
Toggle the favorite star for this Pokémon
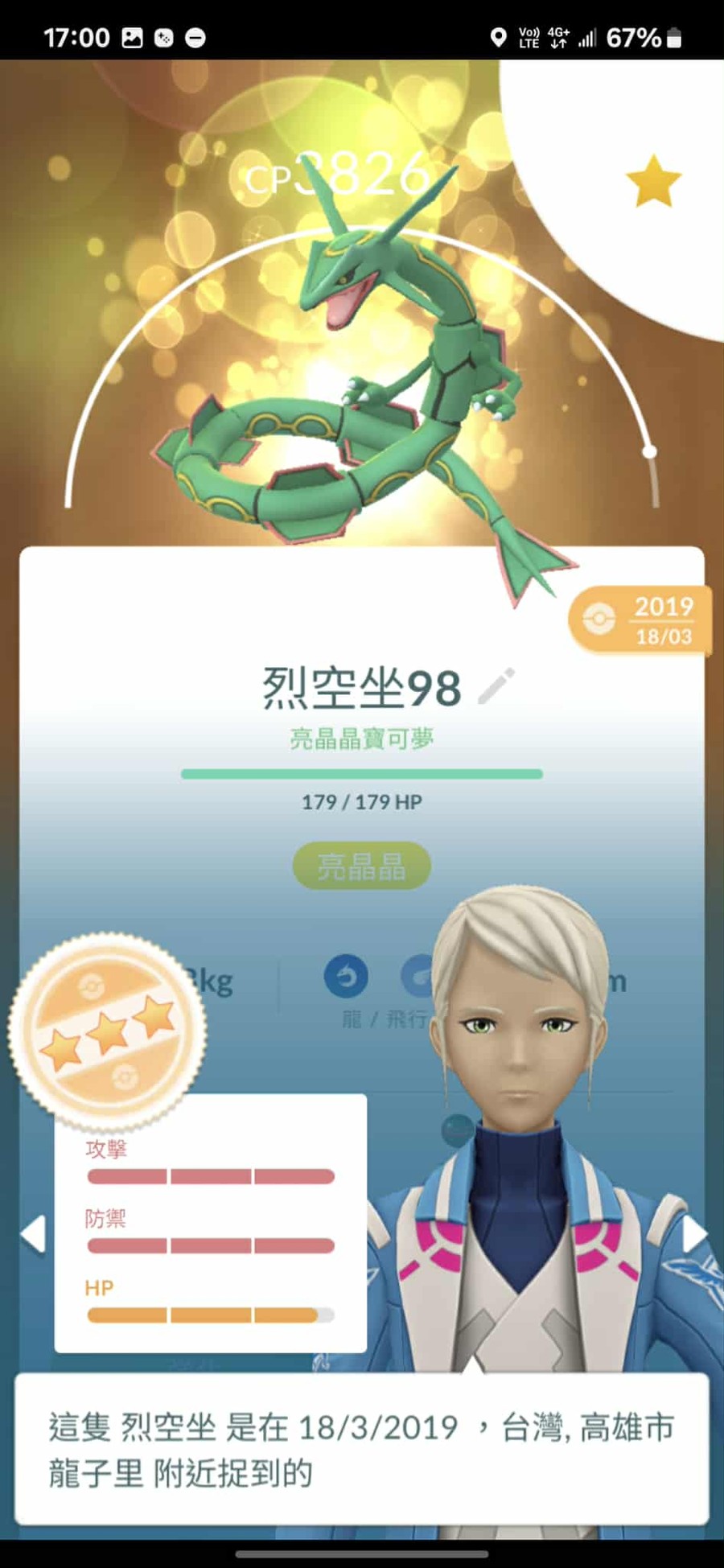[652, 181]
